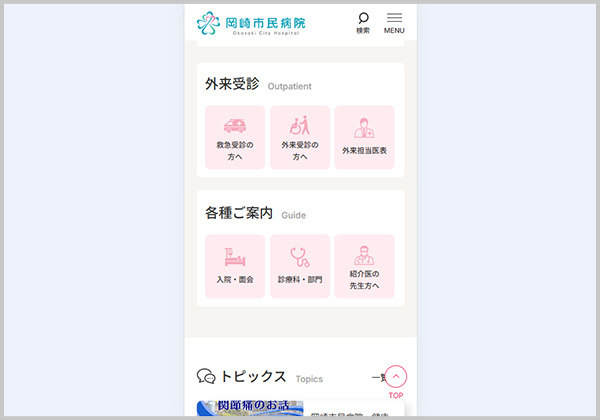The image size is (600, 420).
Task: Jump back to TOP of page
Action: [396, 380]
